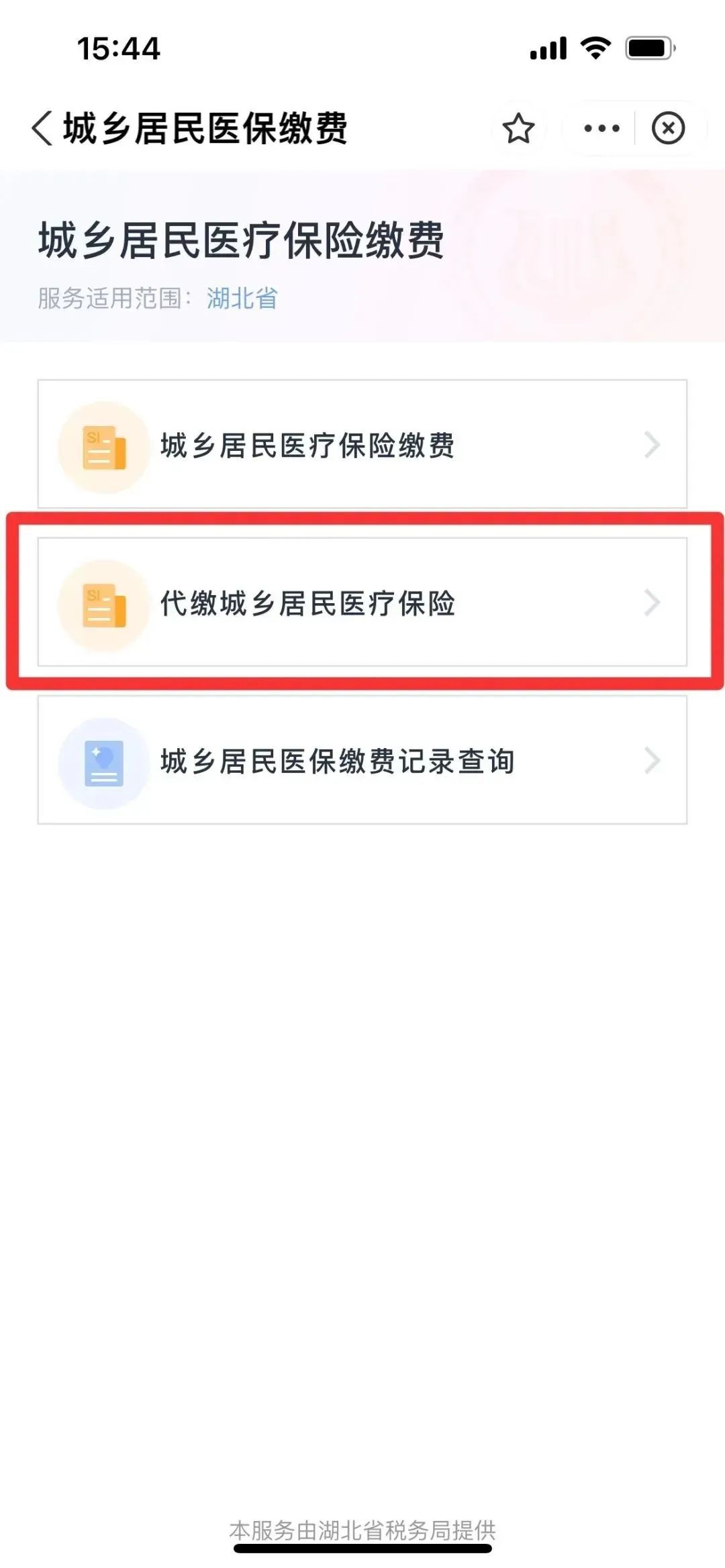
Task: Go back using the top-left arrow
Action: (42, 127)
